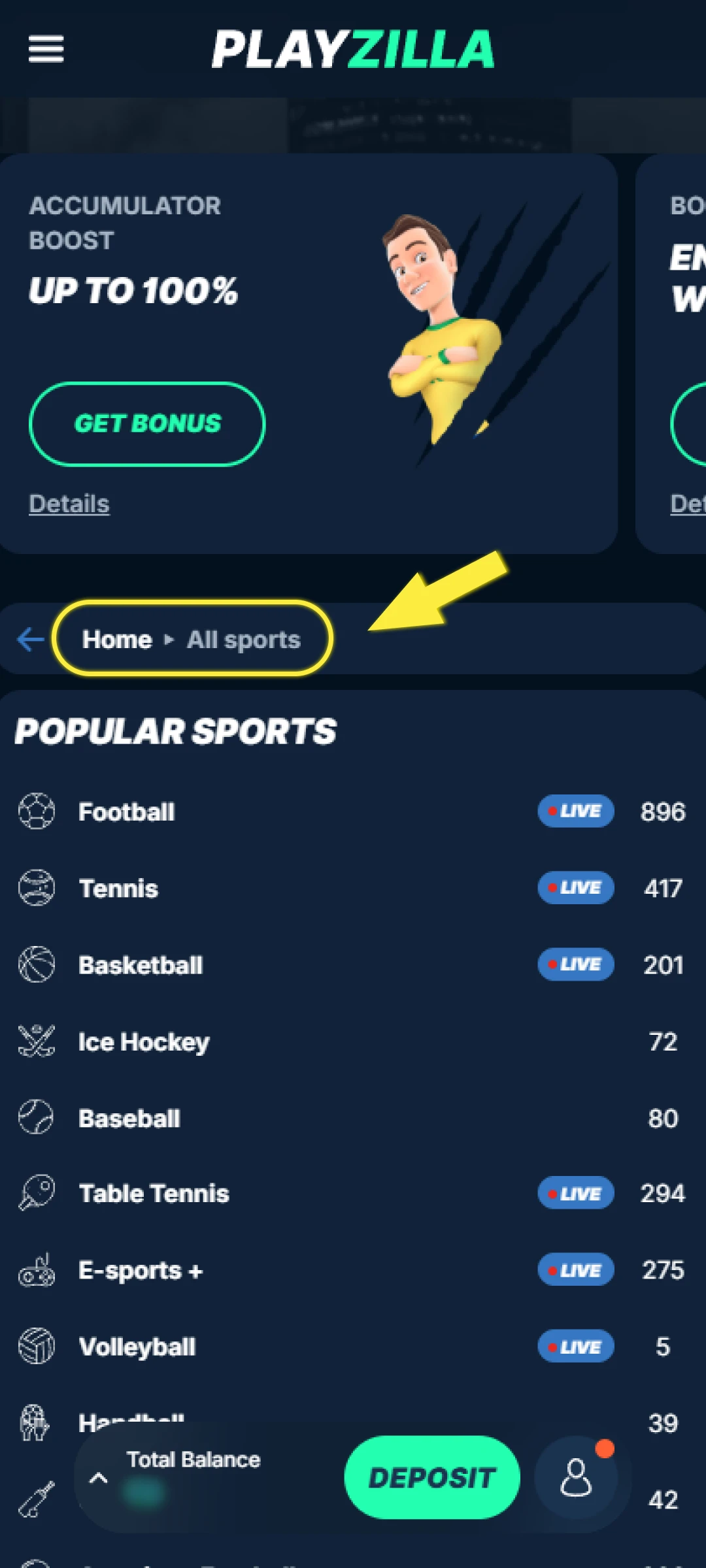Toggle the LIVE badge beside Volleyball
The image size is (706, 1568).
click(x=575, y=1347)
